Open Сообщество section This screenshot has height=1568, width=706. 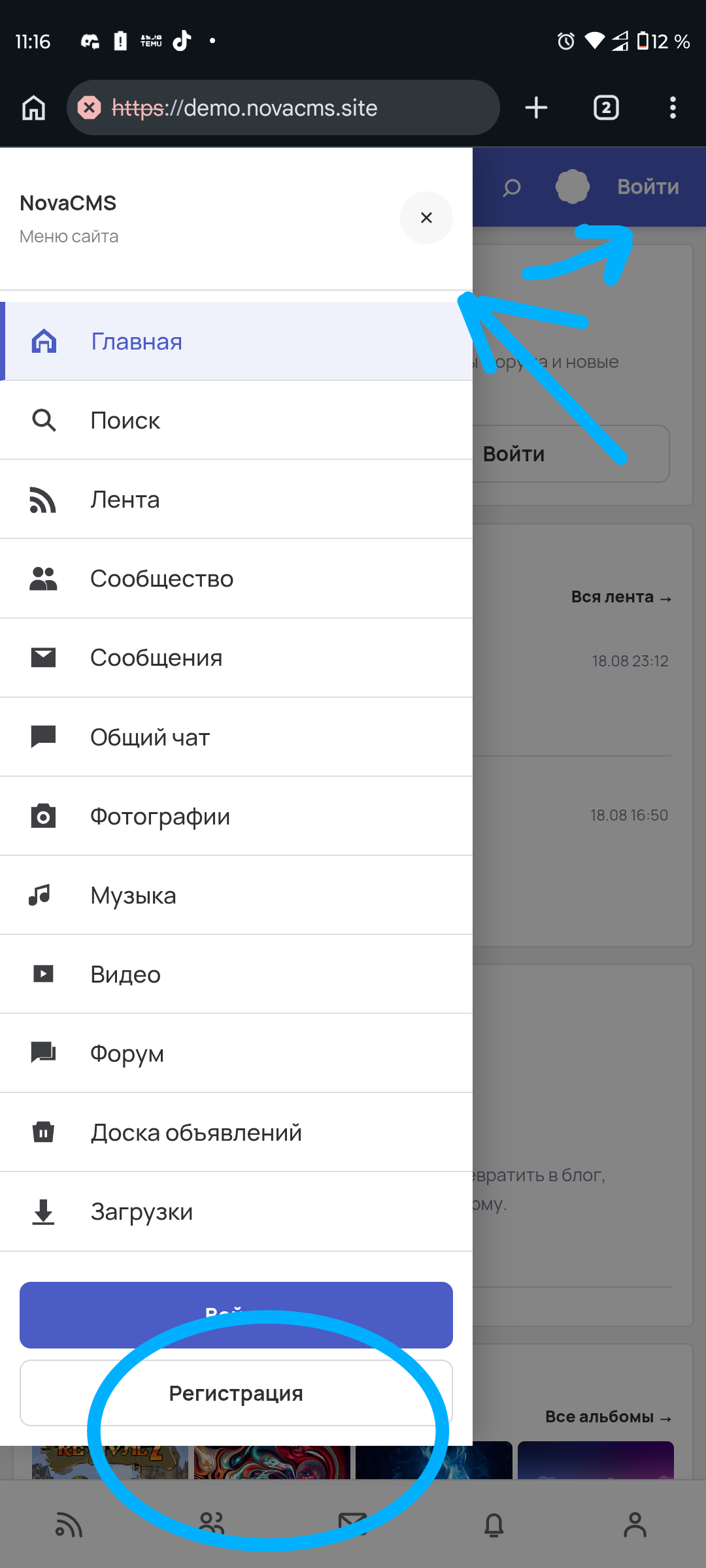point(236,578)
